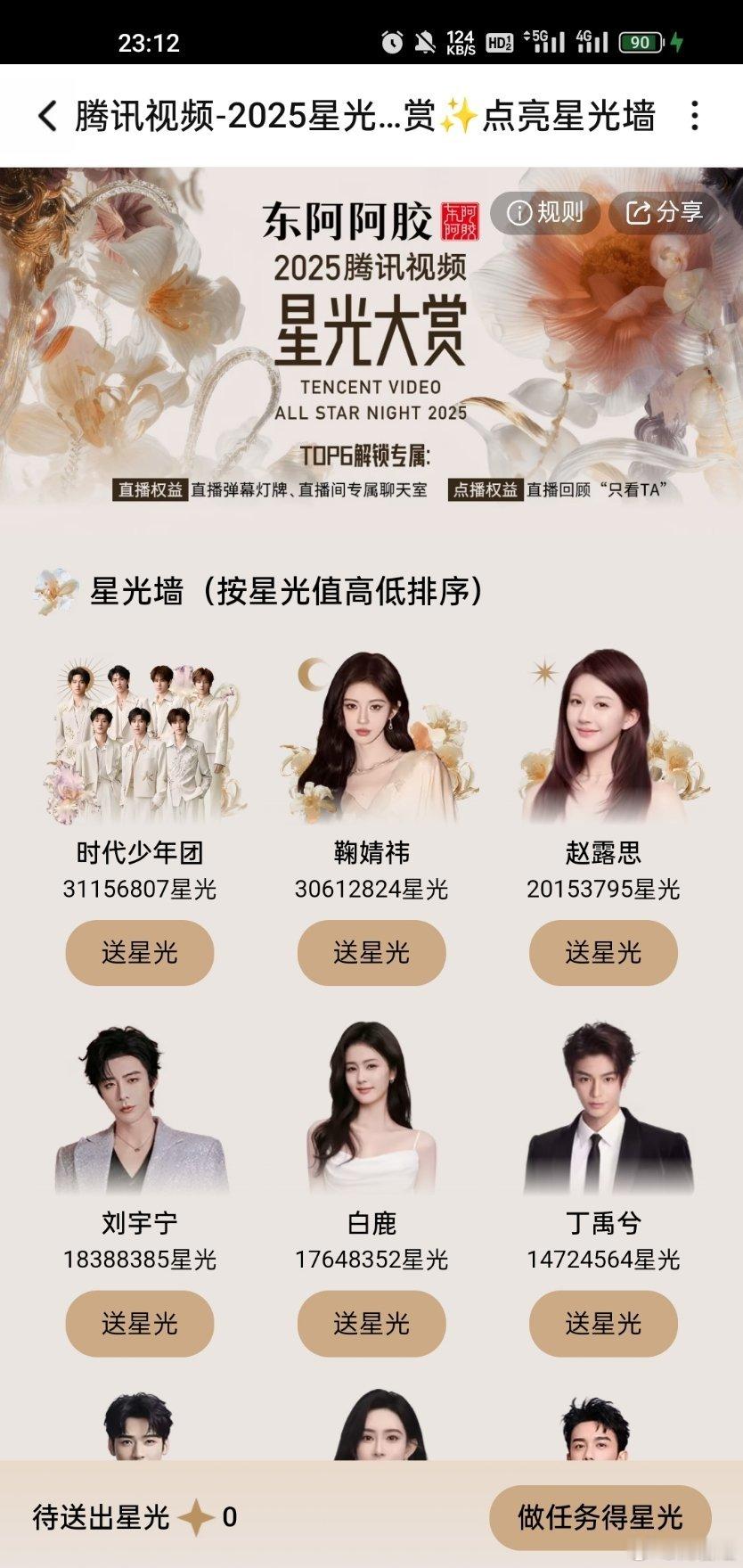Open the share panel via the 分享 icon
This screenshot has height=1568, width=743.
663,213
